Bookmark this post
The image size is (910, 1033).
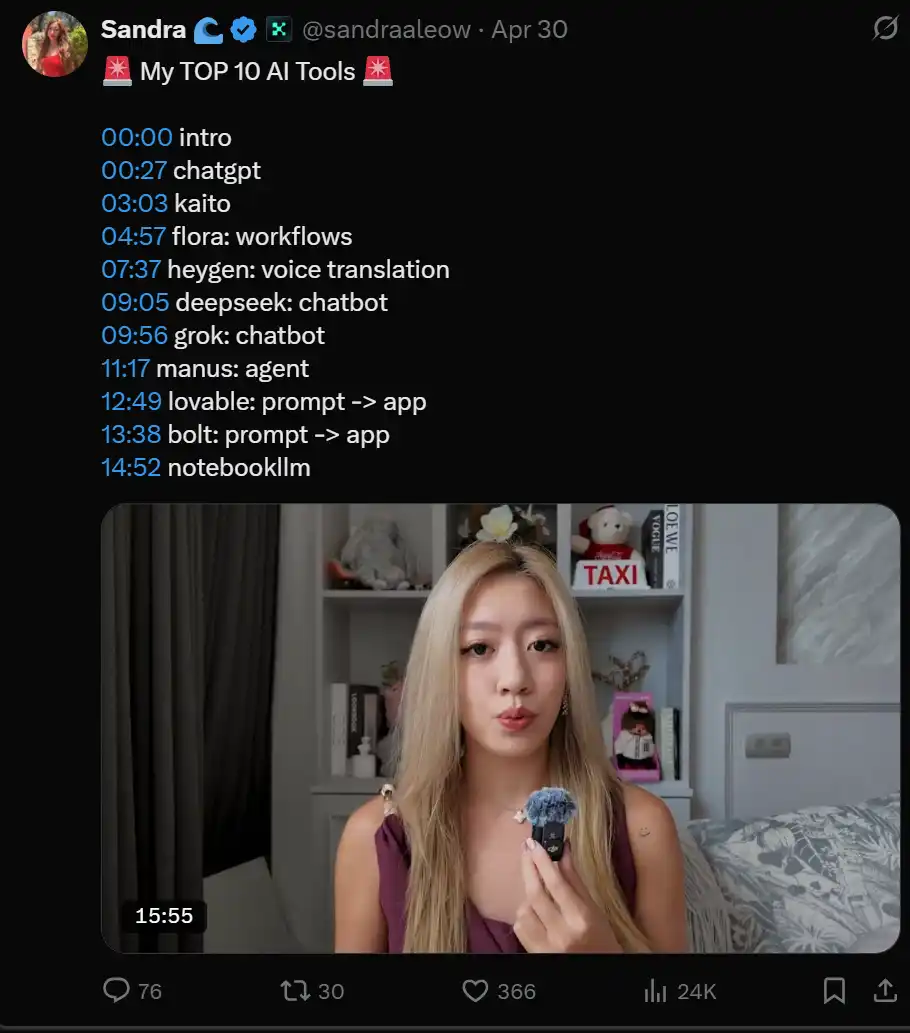click(834, 990)
